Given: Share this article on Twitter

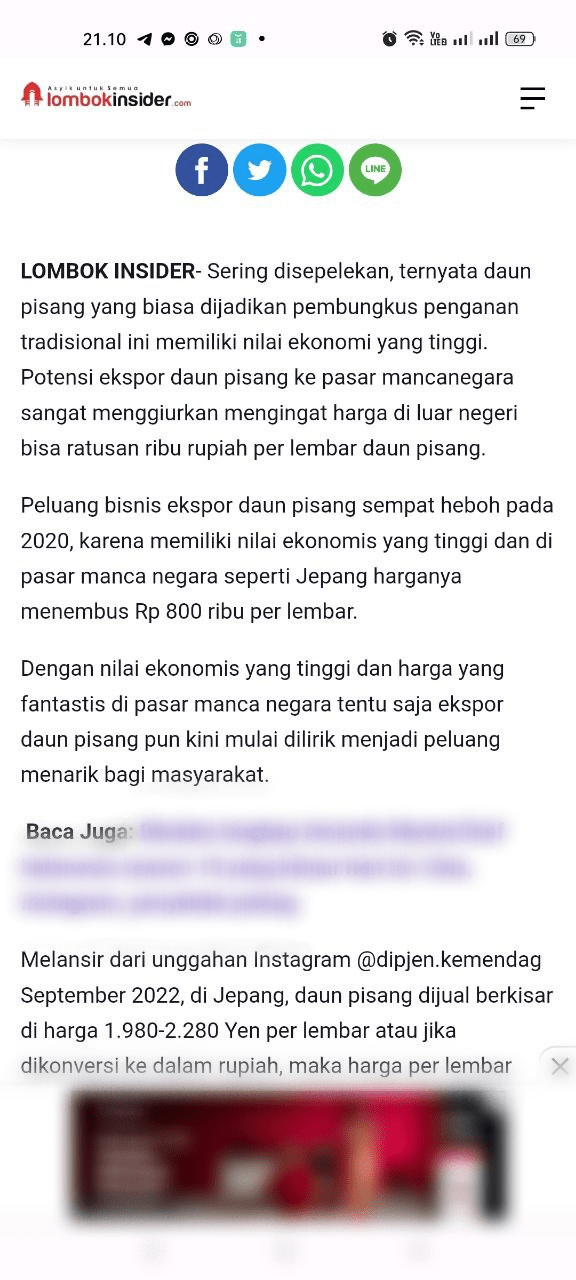Looking at the screenshot, I should pos(260,170).
